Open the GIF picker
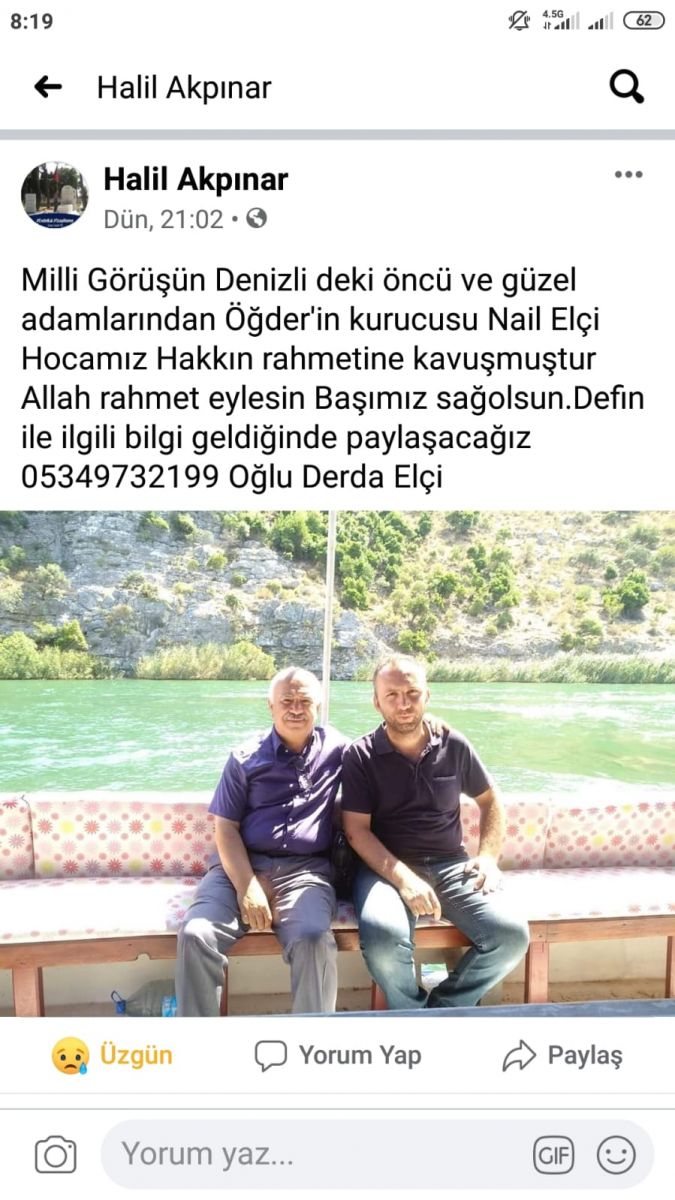Image resolution: width=675 pixels, height=1200 pixels. pyautogui.click(x=553, y=1155)
